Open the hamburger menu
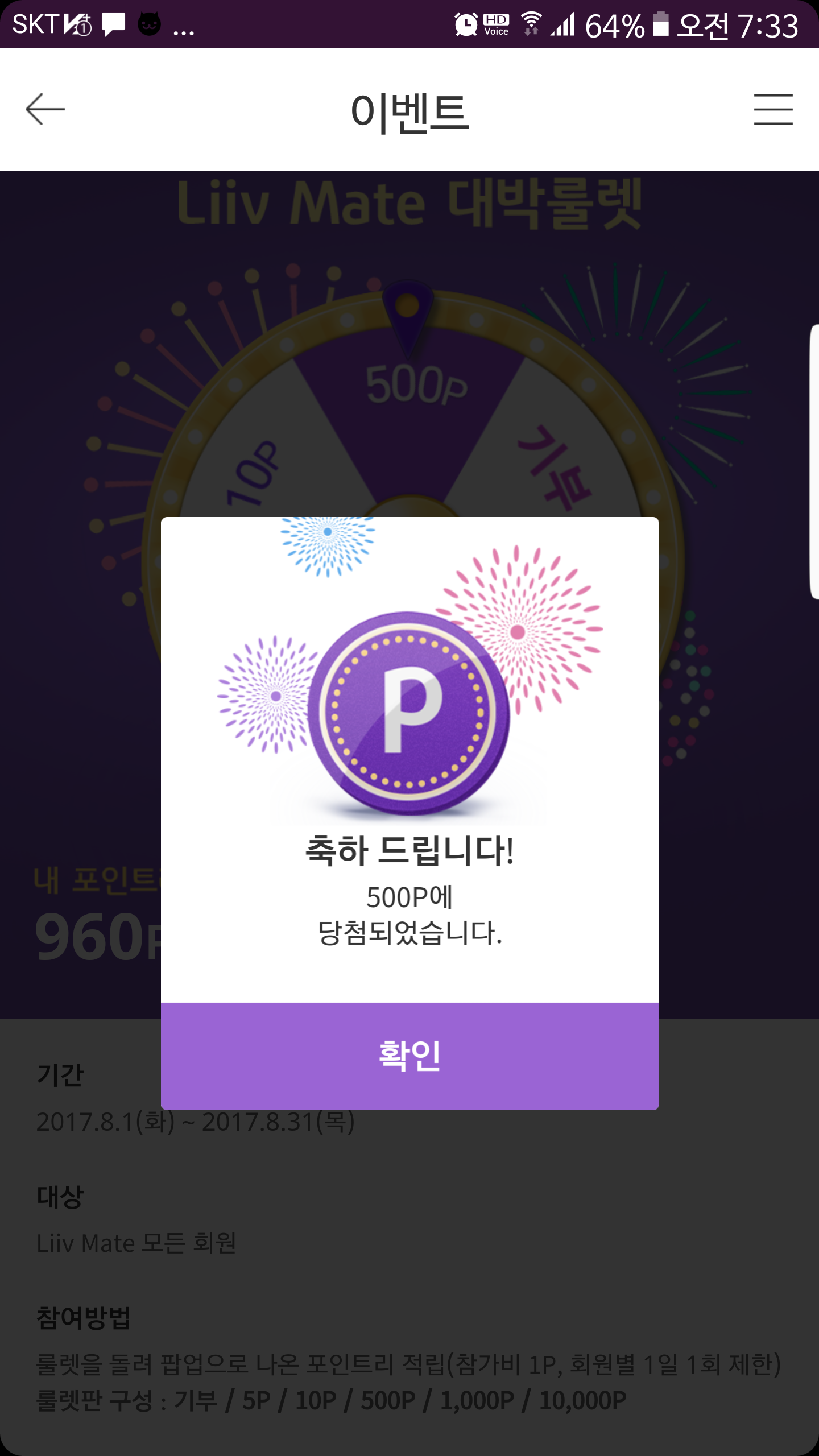The height and width of the screenshot is (1456, 819). [773, 109]
